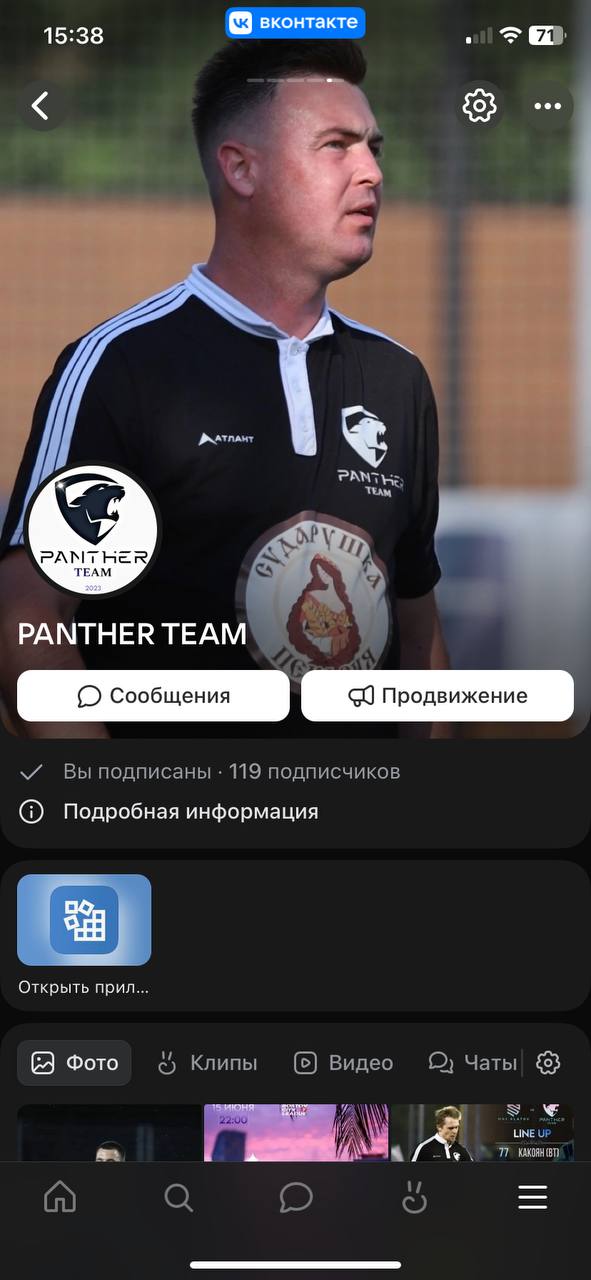Select the Фото tab
591x1280 pixels.
click(x=74, y=1063)
